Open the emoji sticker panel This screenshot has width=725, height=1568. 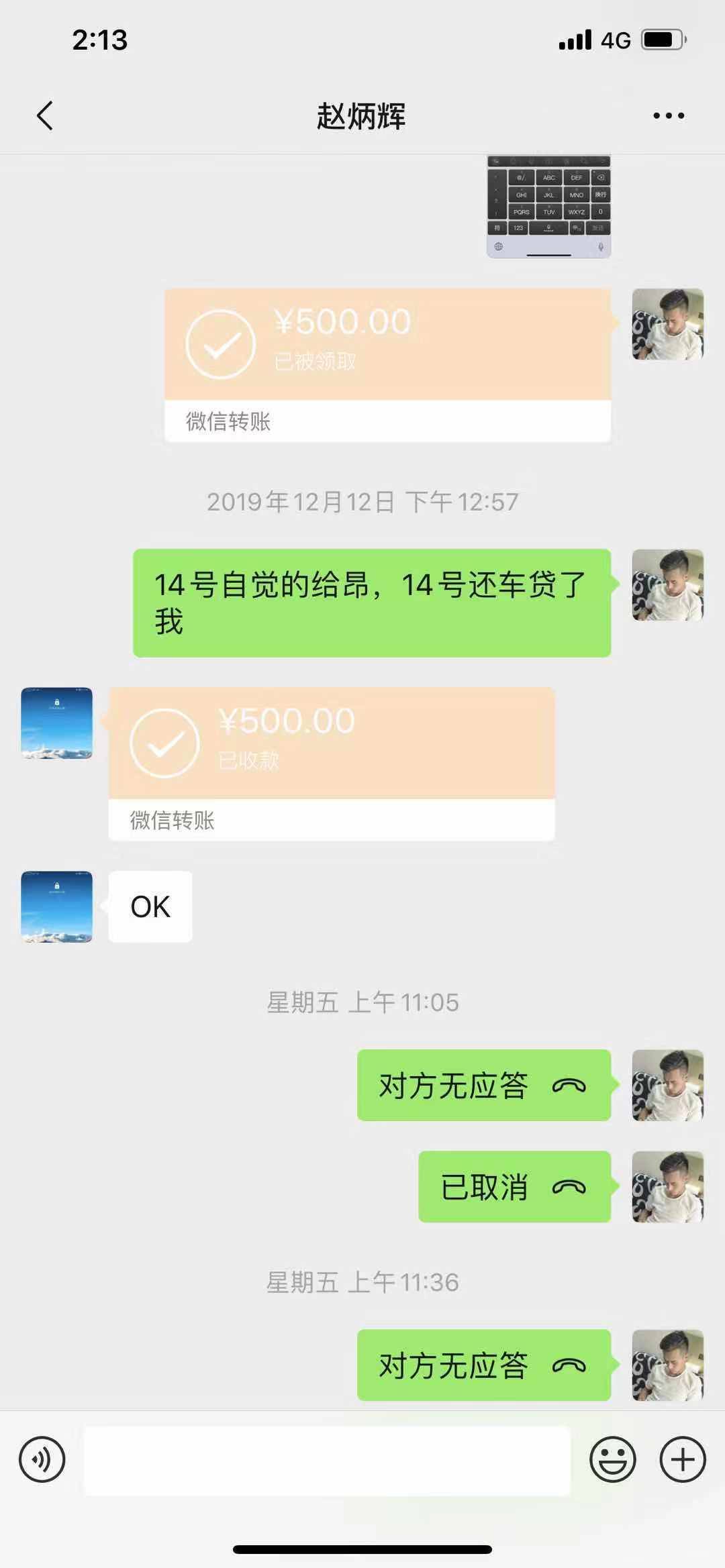click(x=612, y=1460)
